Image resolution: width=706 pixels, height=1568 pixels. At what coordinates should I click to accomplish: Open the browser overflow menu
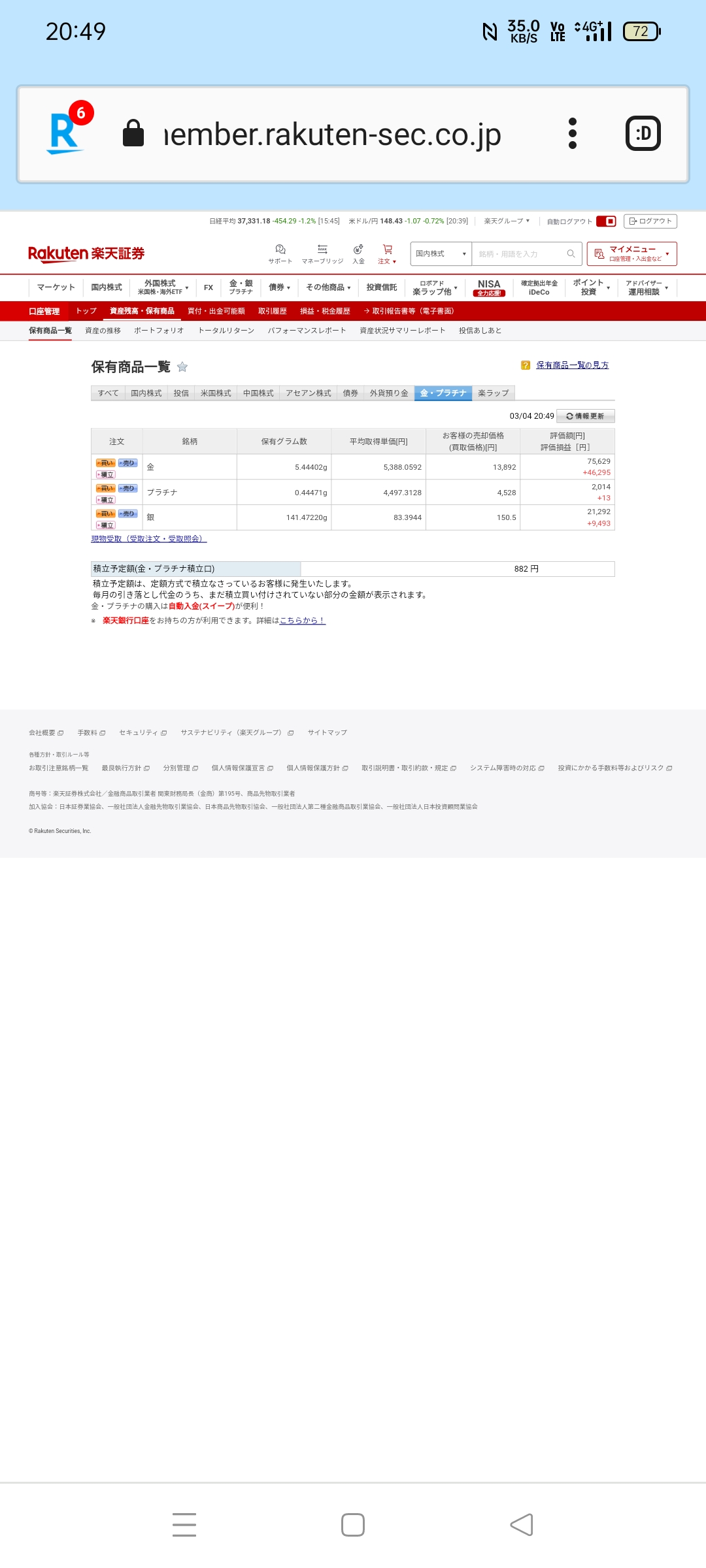click(x=573, y=134)
